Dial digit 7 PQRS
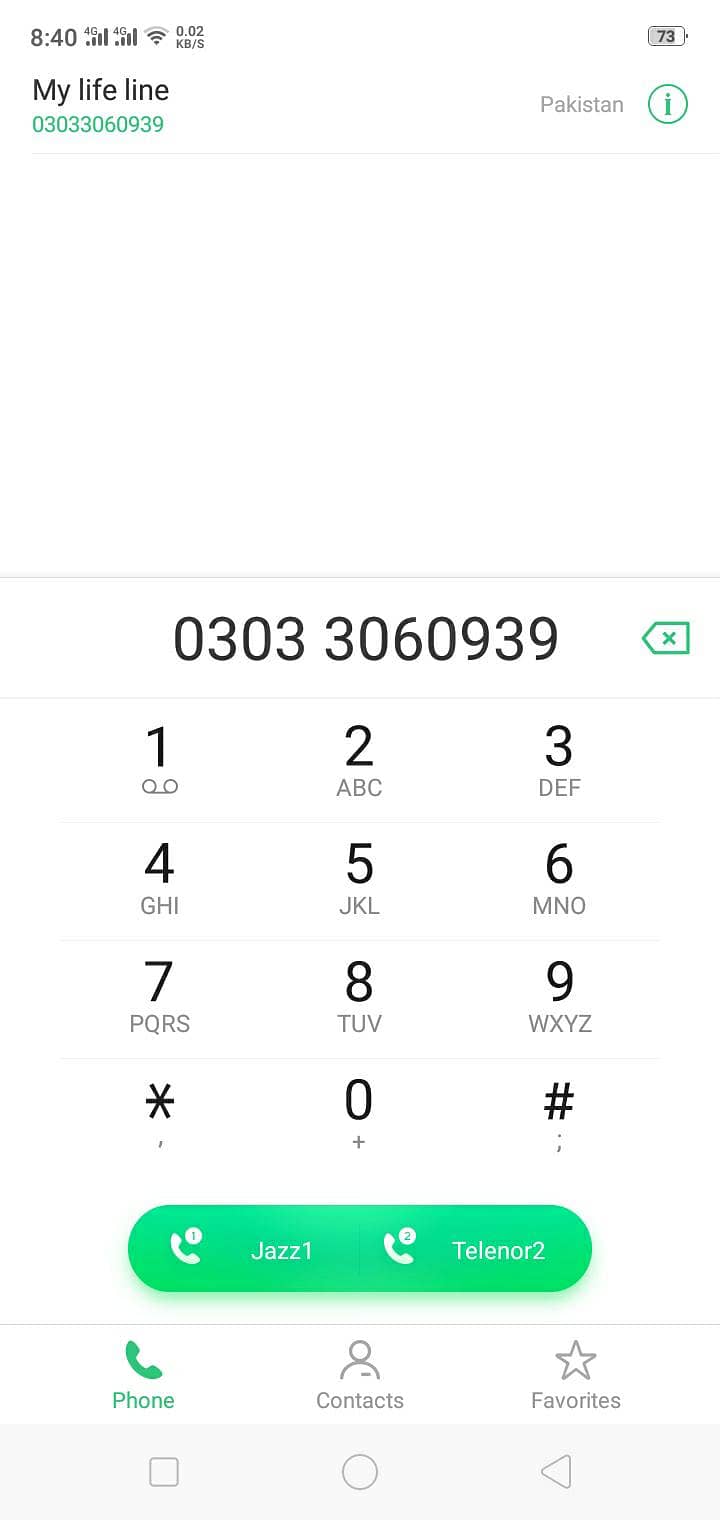This screenshot has height=1520, width=720. pos(160,998)
